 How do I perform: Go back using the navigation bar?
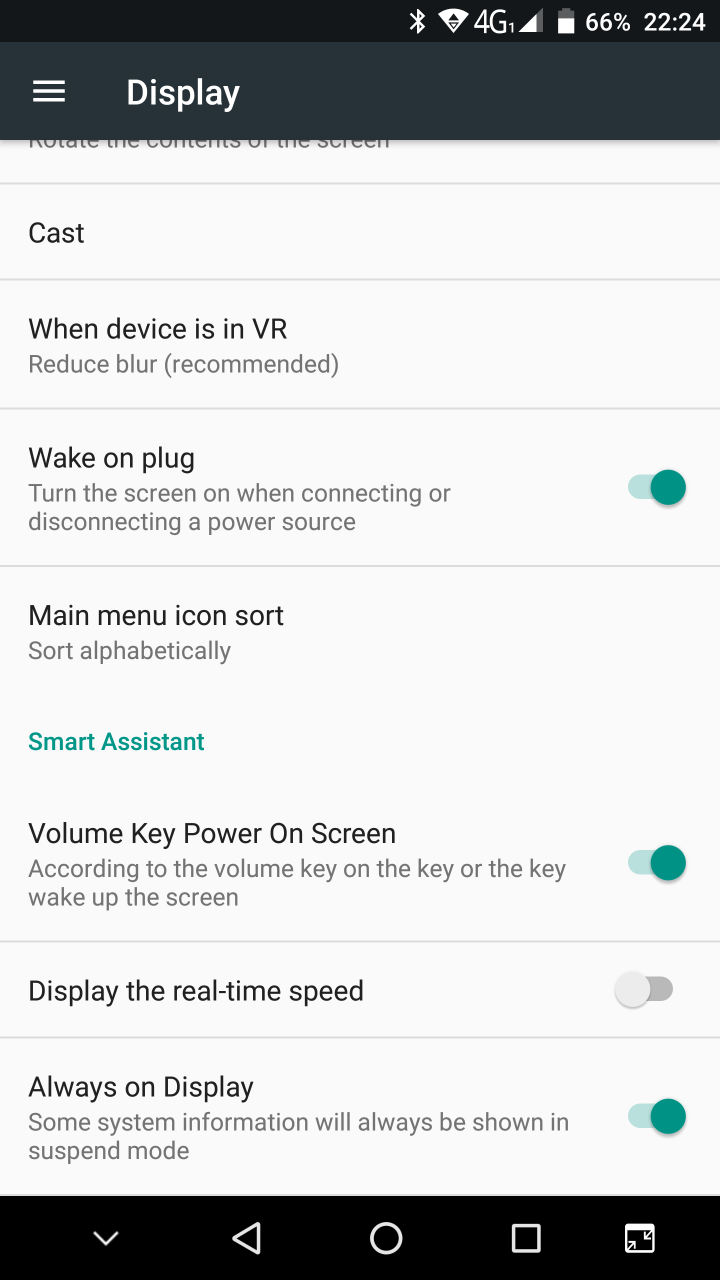point(246,1238)
